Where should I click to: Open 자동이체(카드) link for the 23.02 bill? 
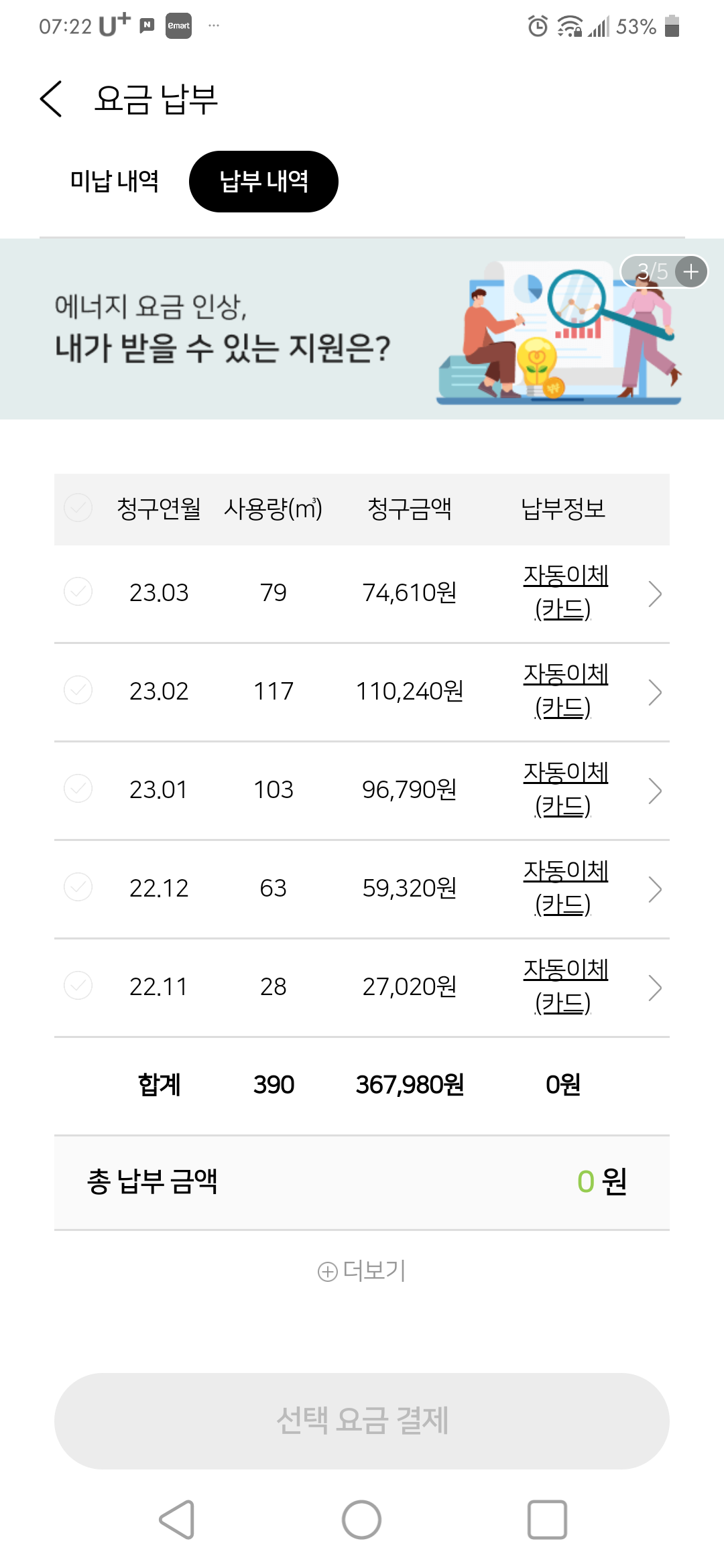[x=565, y=691]
